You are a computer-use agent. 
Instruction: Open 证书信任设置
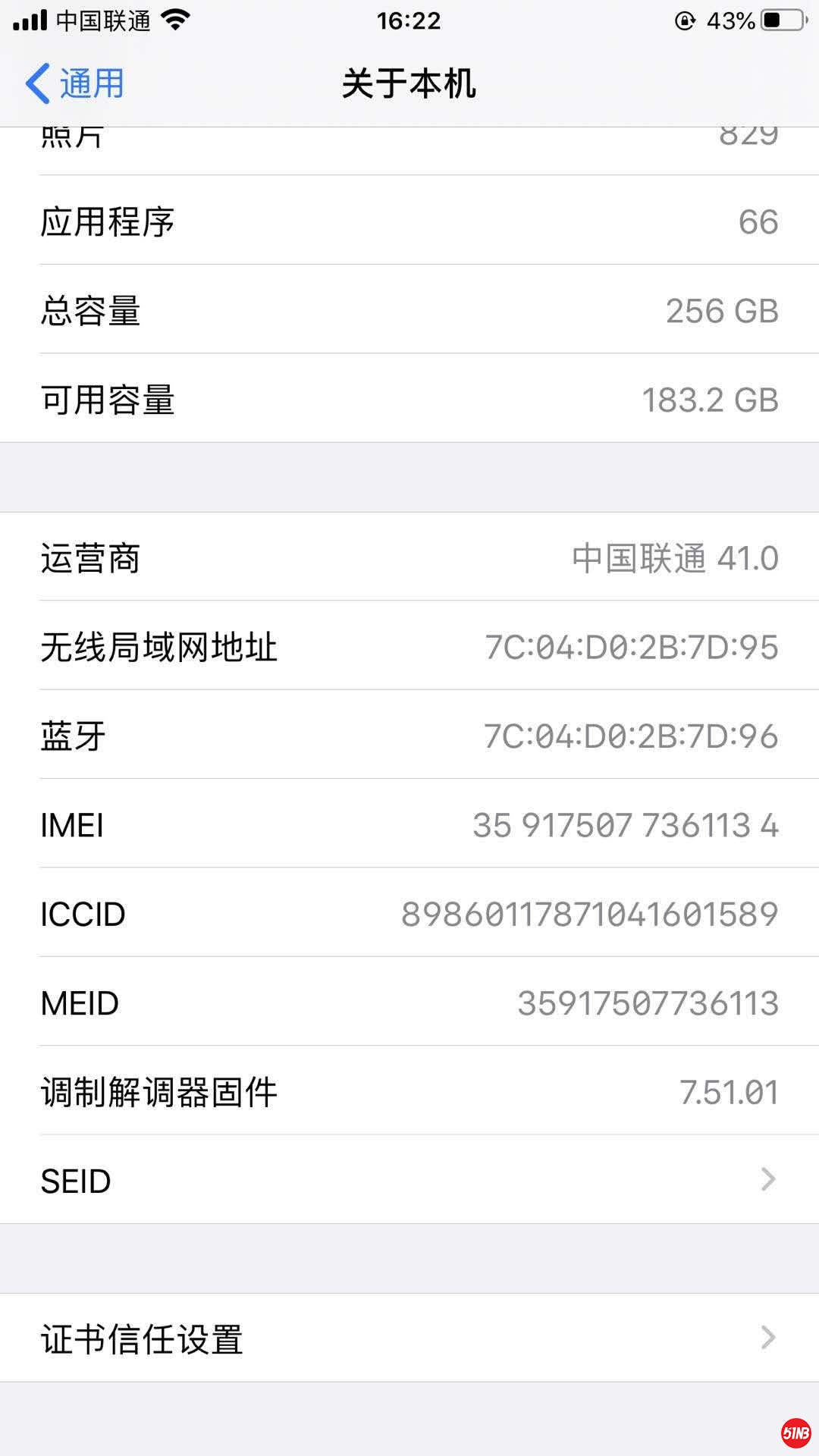click(409, 1338)
